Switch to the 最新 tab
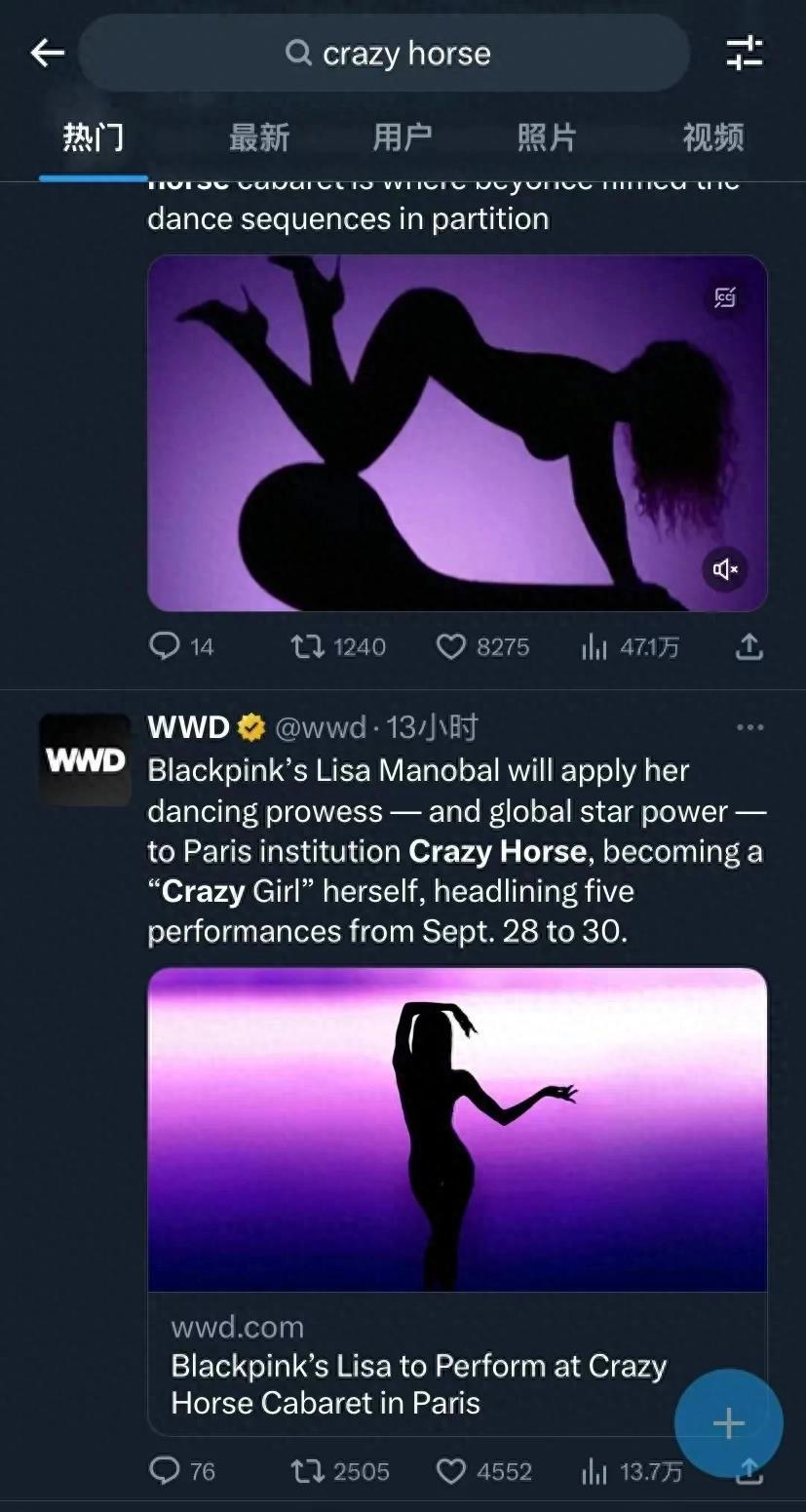Screen dimensions: 806x1512 coord(257,138)
